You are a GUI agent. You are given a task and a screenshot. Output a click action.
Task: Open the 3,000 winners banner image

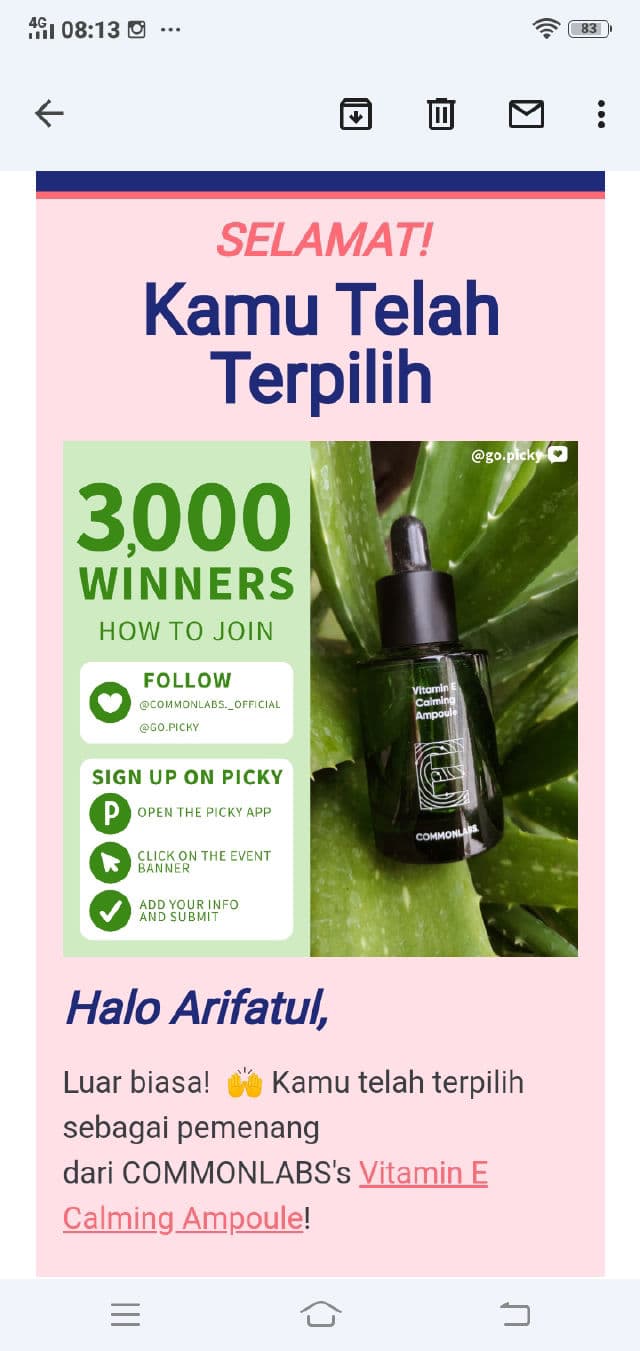coord(320,698)
